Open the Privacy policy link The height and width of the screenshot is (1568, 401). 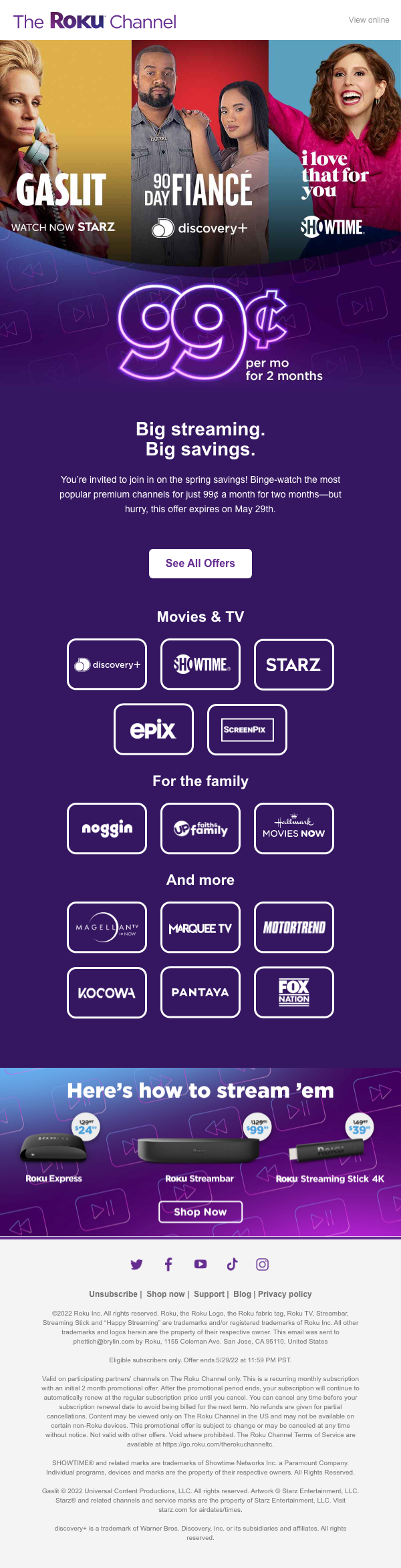(x=285, y=1294)
